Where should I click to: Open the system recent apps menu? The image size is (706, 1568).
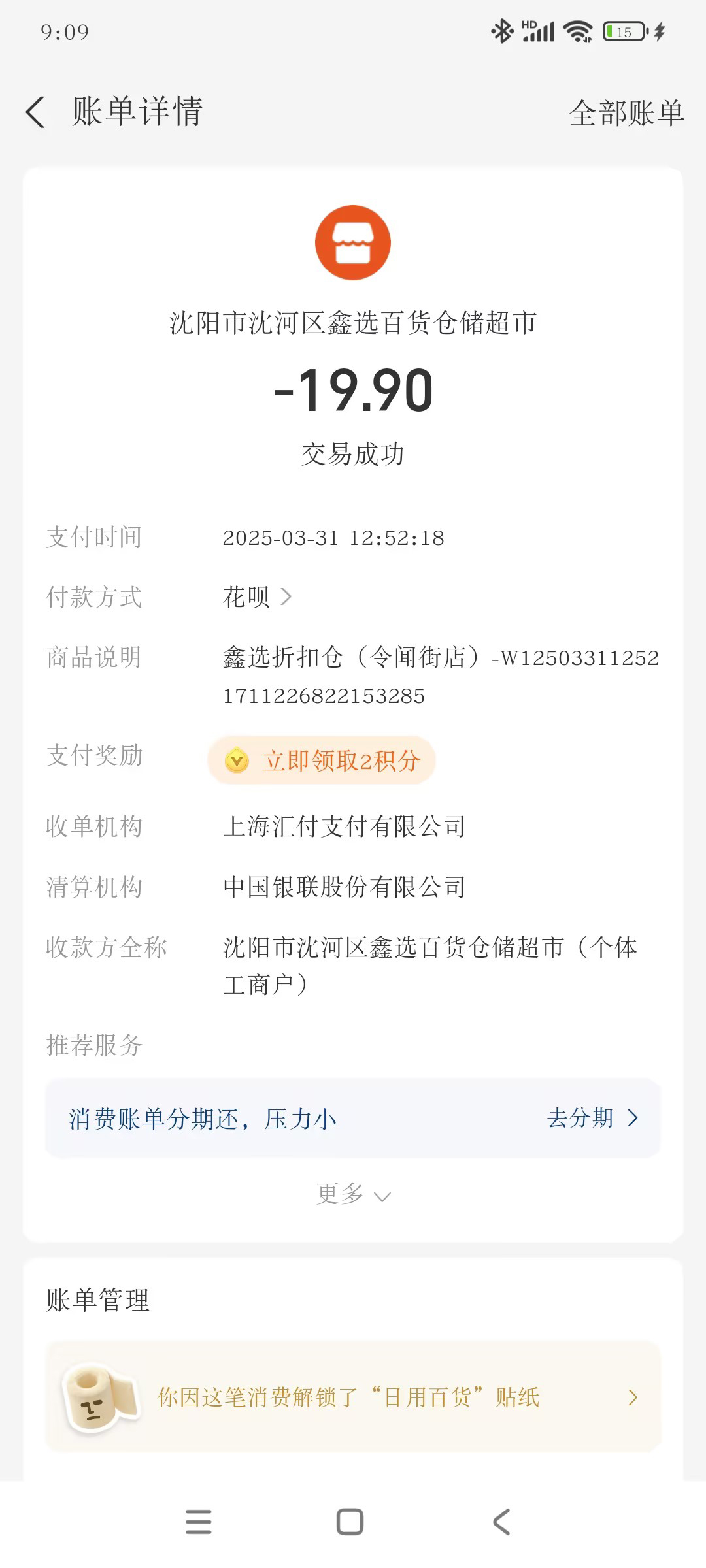[198, 1522]
